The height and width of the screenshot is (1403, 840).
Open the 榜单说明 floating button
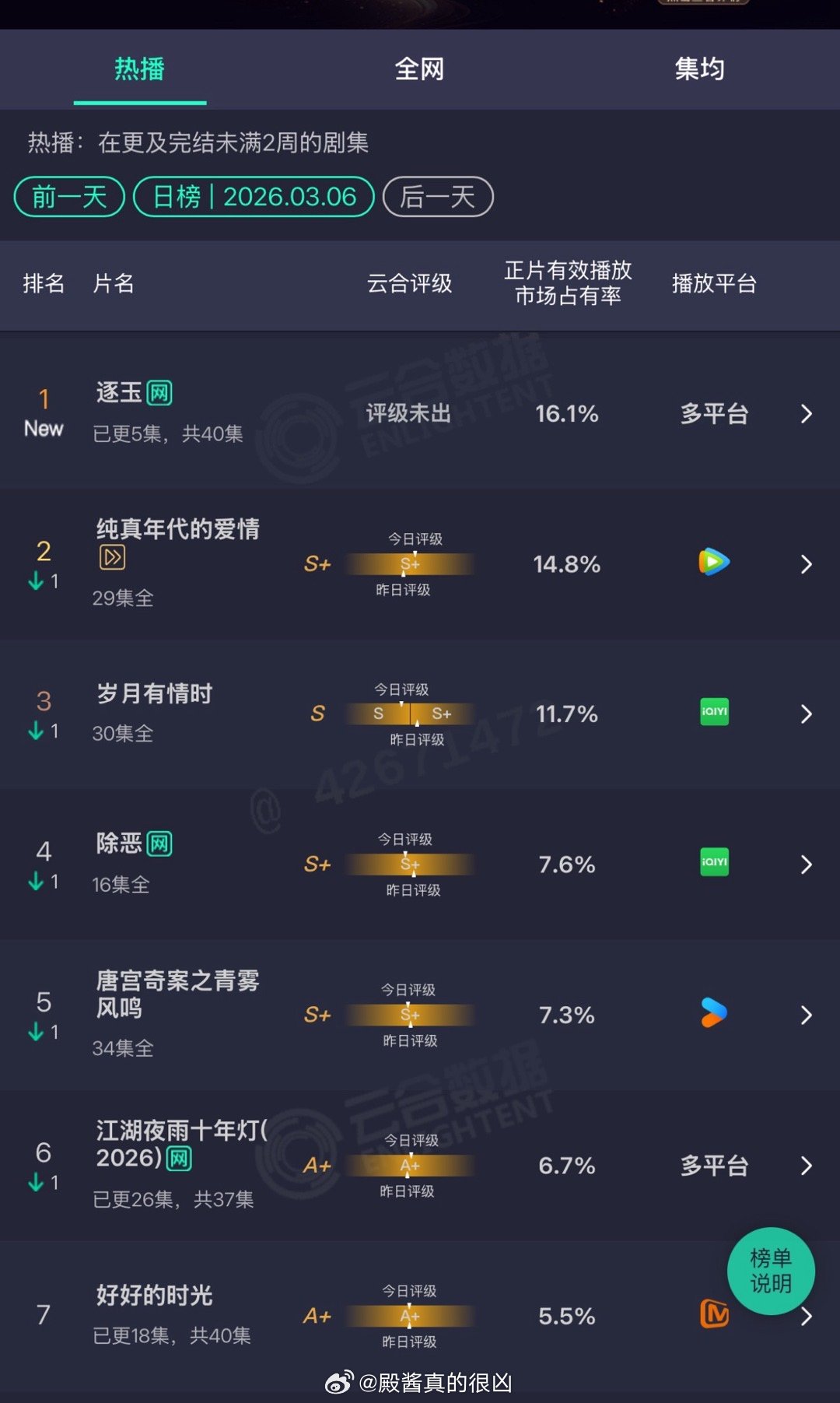pos(771,1271)
